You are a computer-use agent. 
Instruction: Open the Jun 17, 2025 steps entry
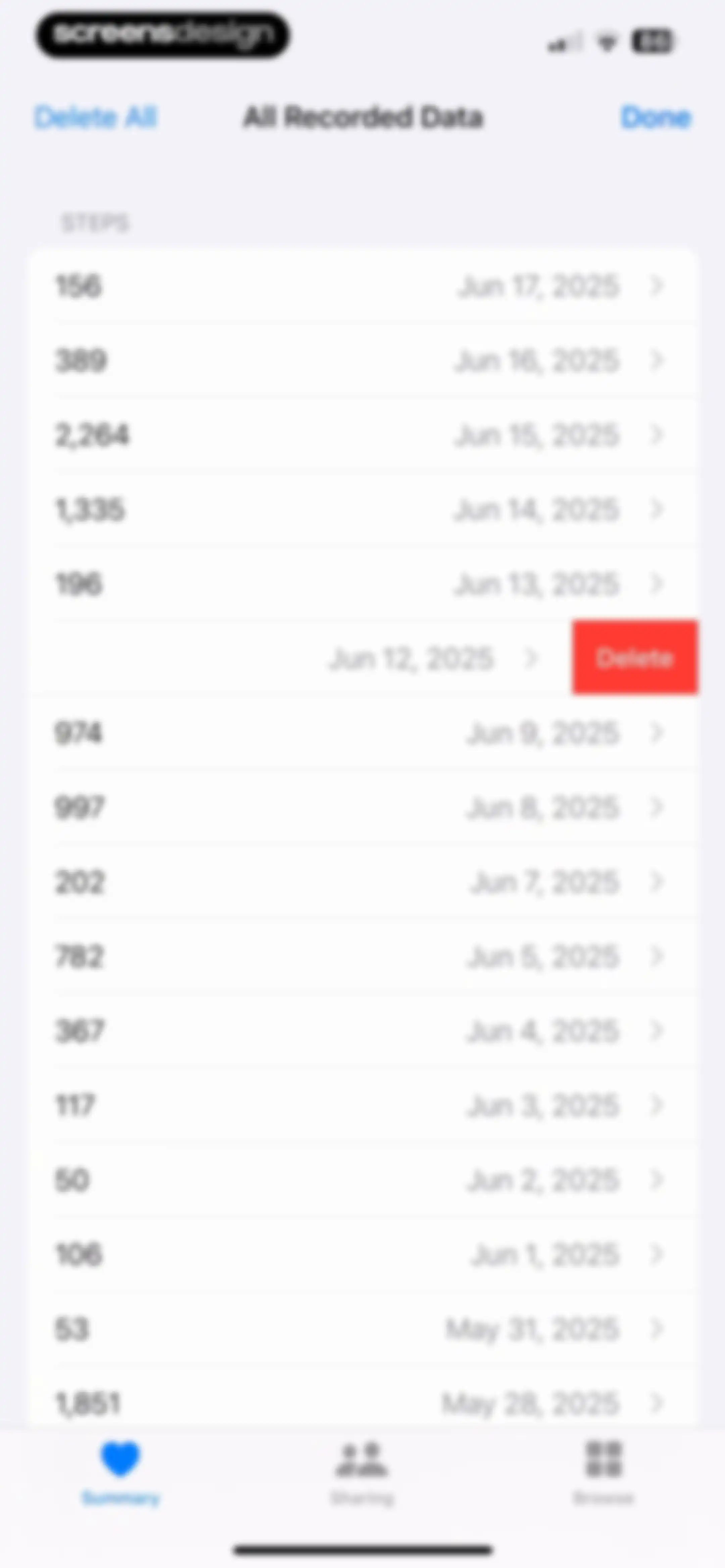coord(364,285)
